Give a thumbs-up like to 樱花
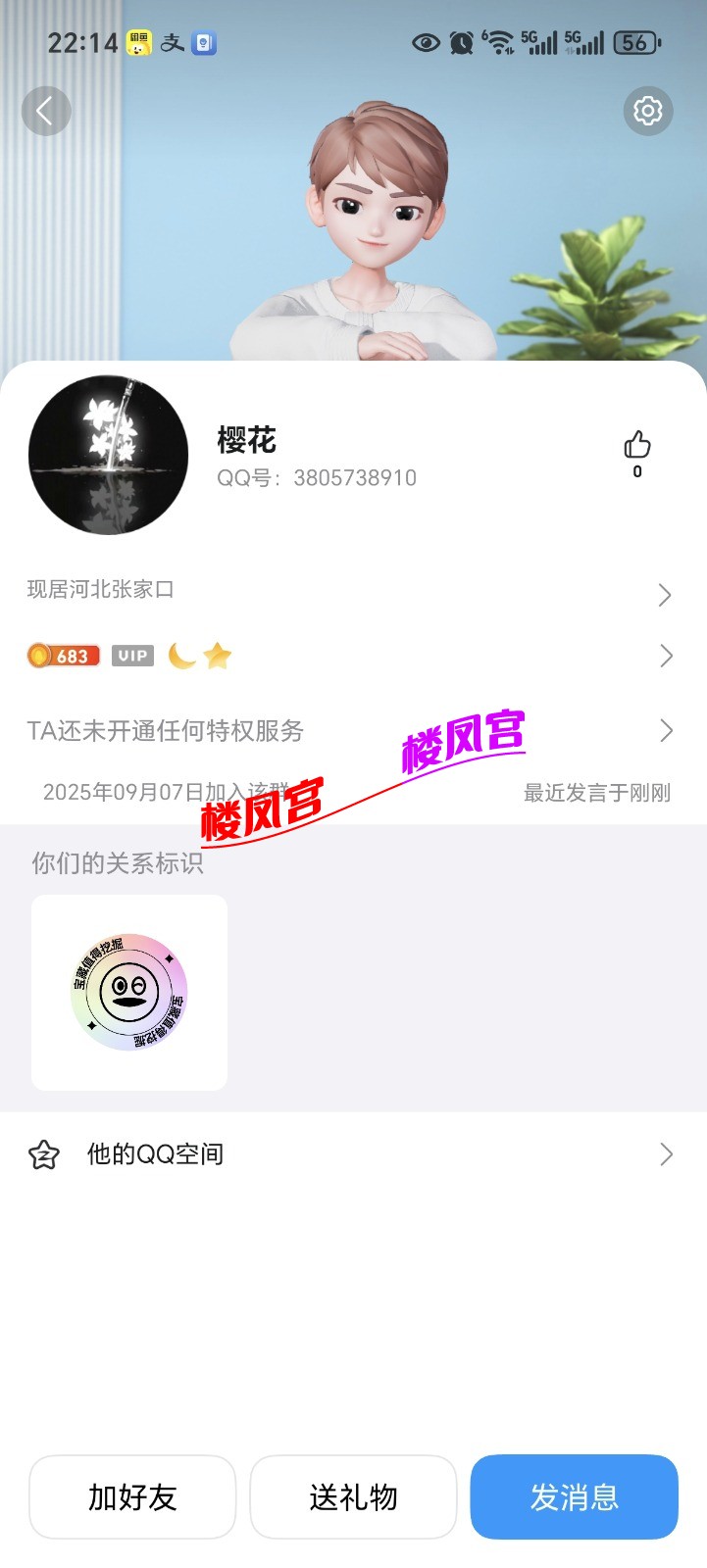Screen dimensions: 707x1568 click(636, 447)
